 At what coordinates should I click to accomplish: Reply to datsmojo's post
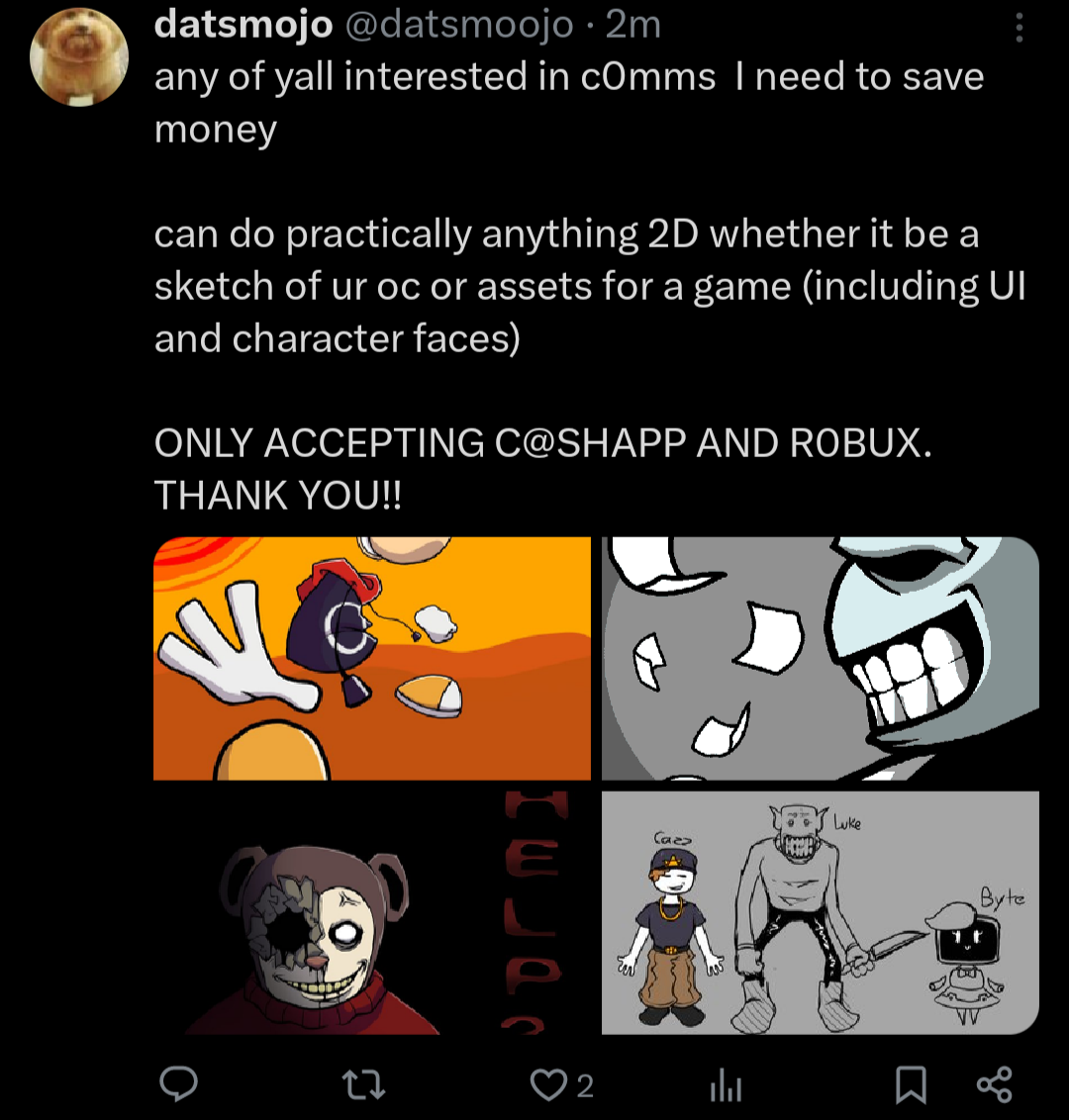(x=179, y=1085)
